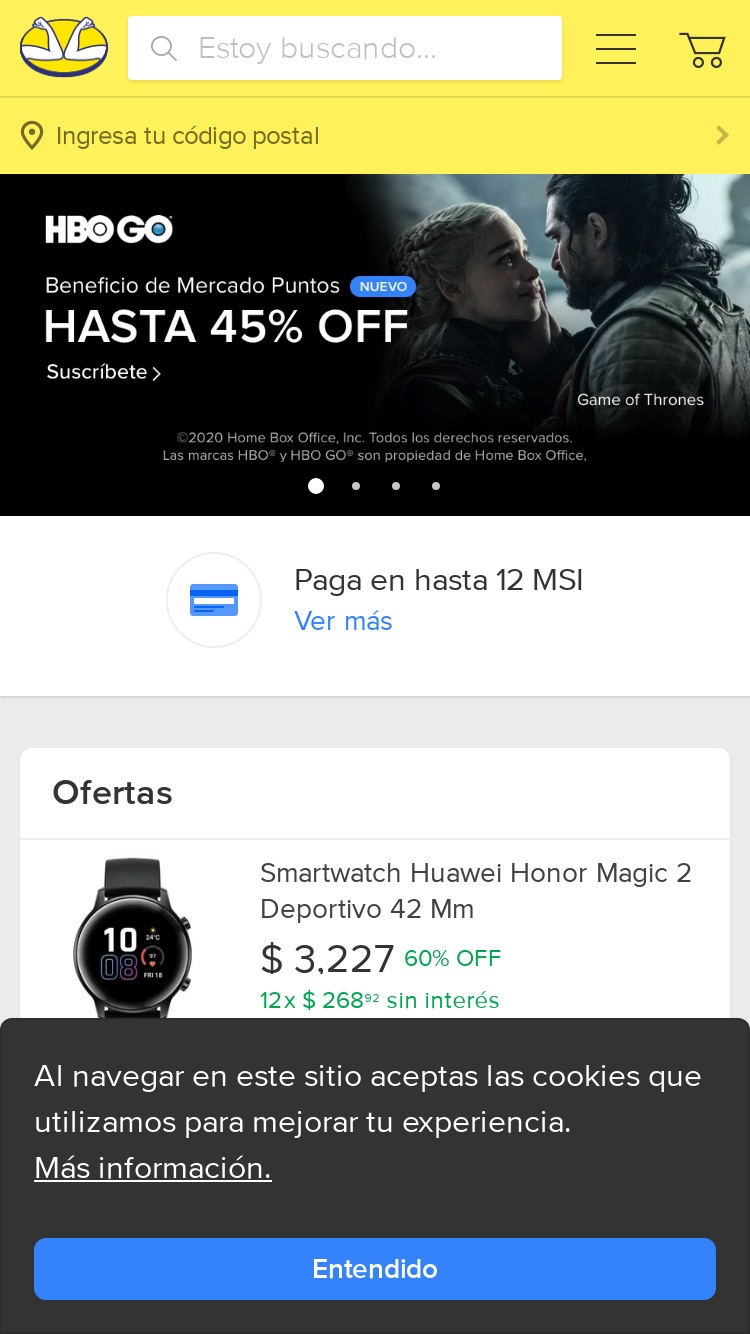Open the hamburger menu
This screenshot has width=750, height=1334.
pyautogui.click(x=616, y=48)
